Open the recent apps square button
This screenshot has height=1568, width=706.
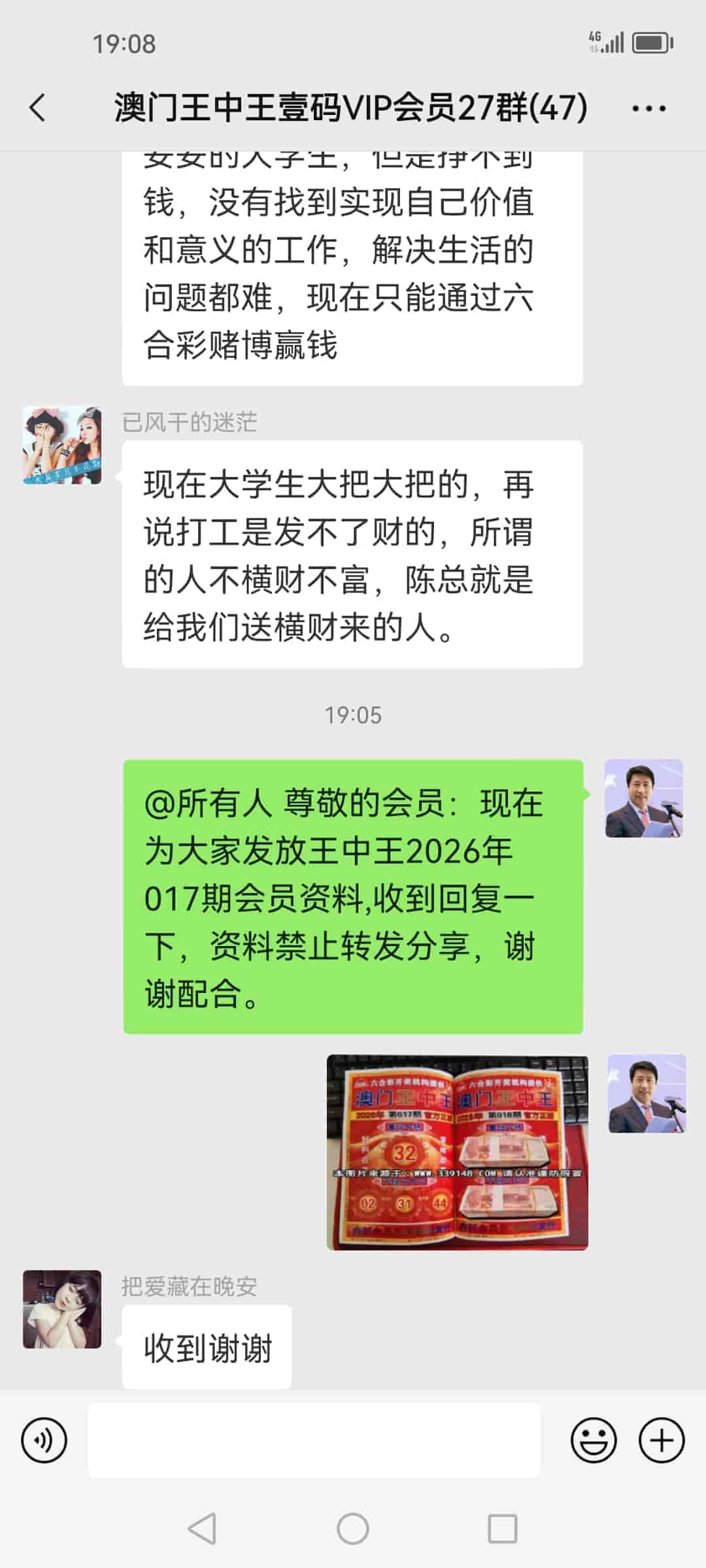[503, 1529]
